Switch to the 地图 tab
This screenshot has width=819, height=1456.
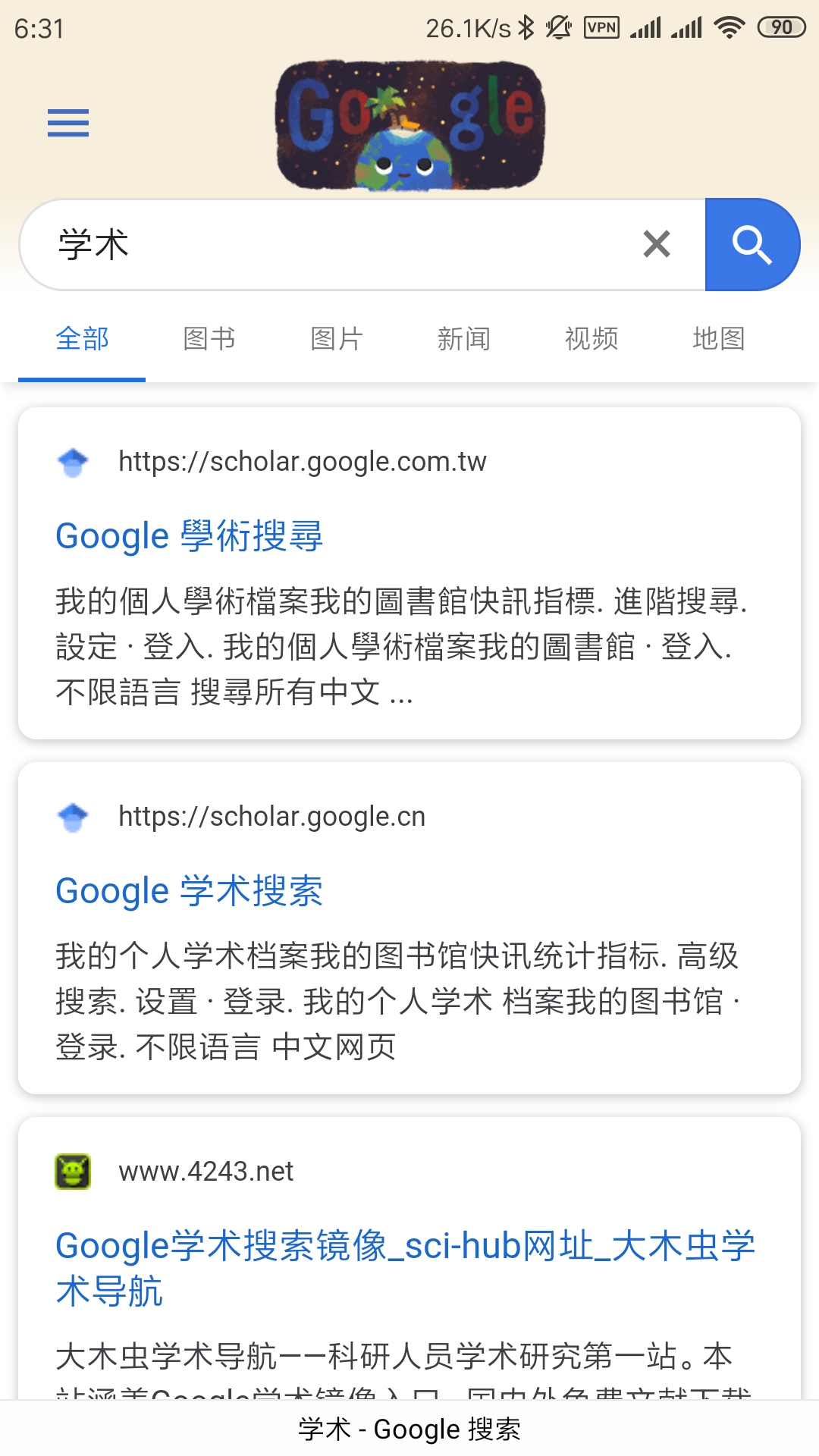tap(719, 338)
